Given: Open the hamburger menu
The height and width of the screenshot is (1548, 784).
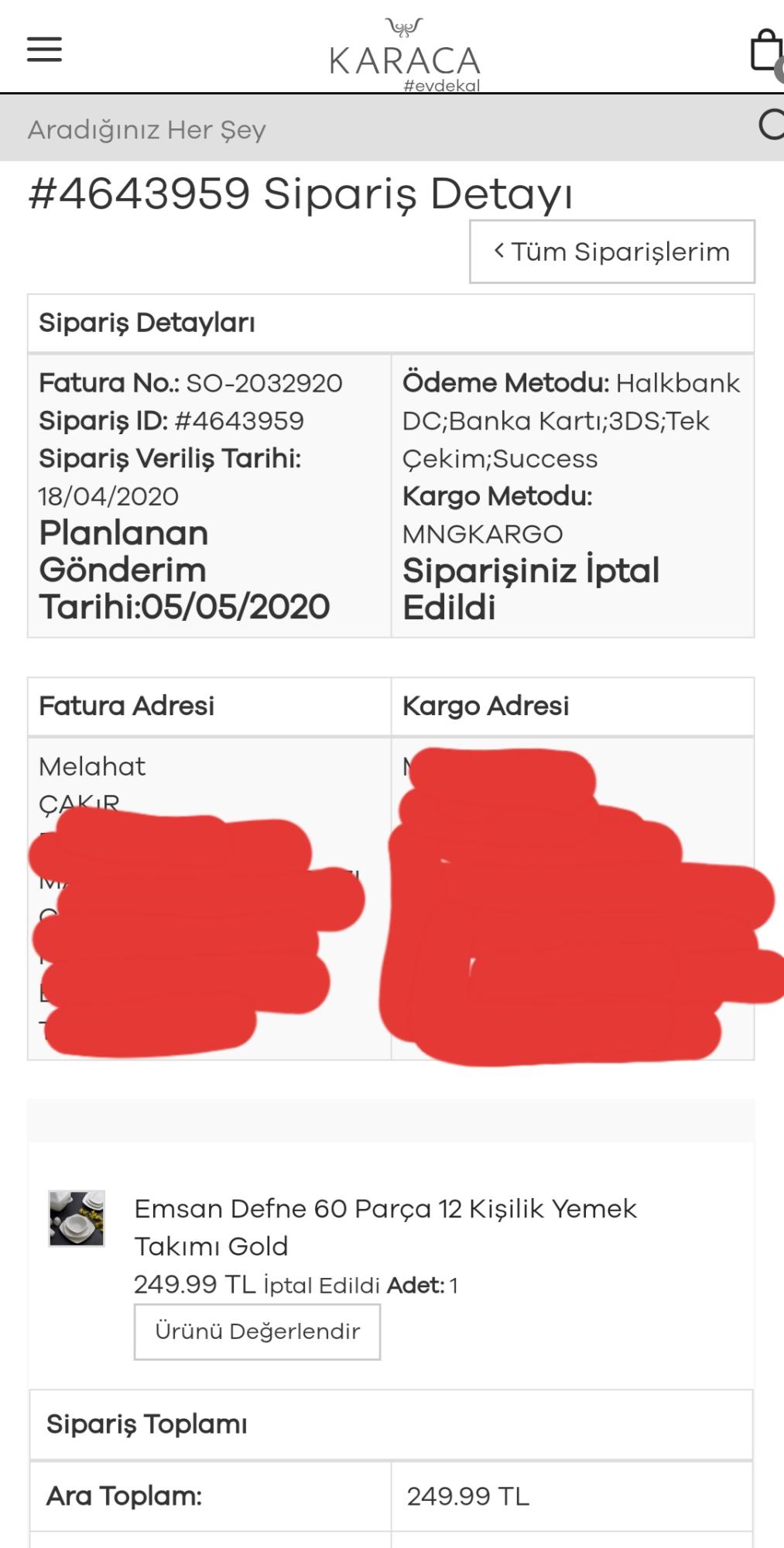Looking at the screenshot, I should pos(44,50).
